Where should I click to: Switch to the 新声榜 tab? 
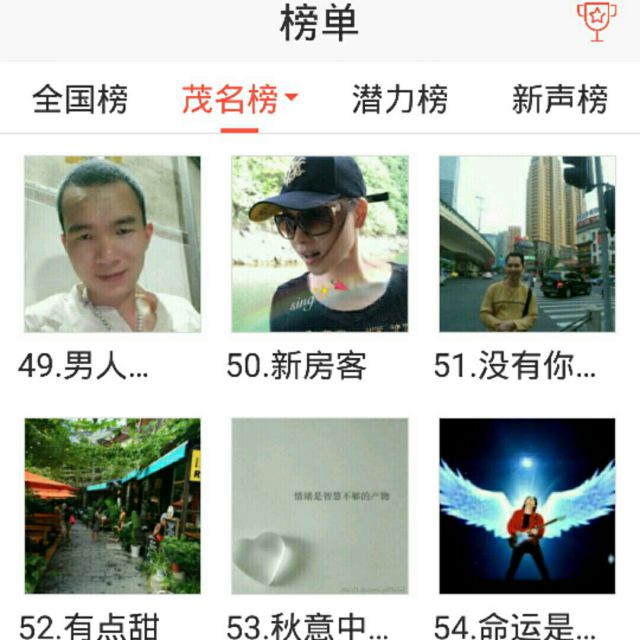click(x=559, y=99)
